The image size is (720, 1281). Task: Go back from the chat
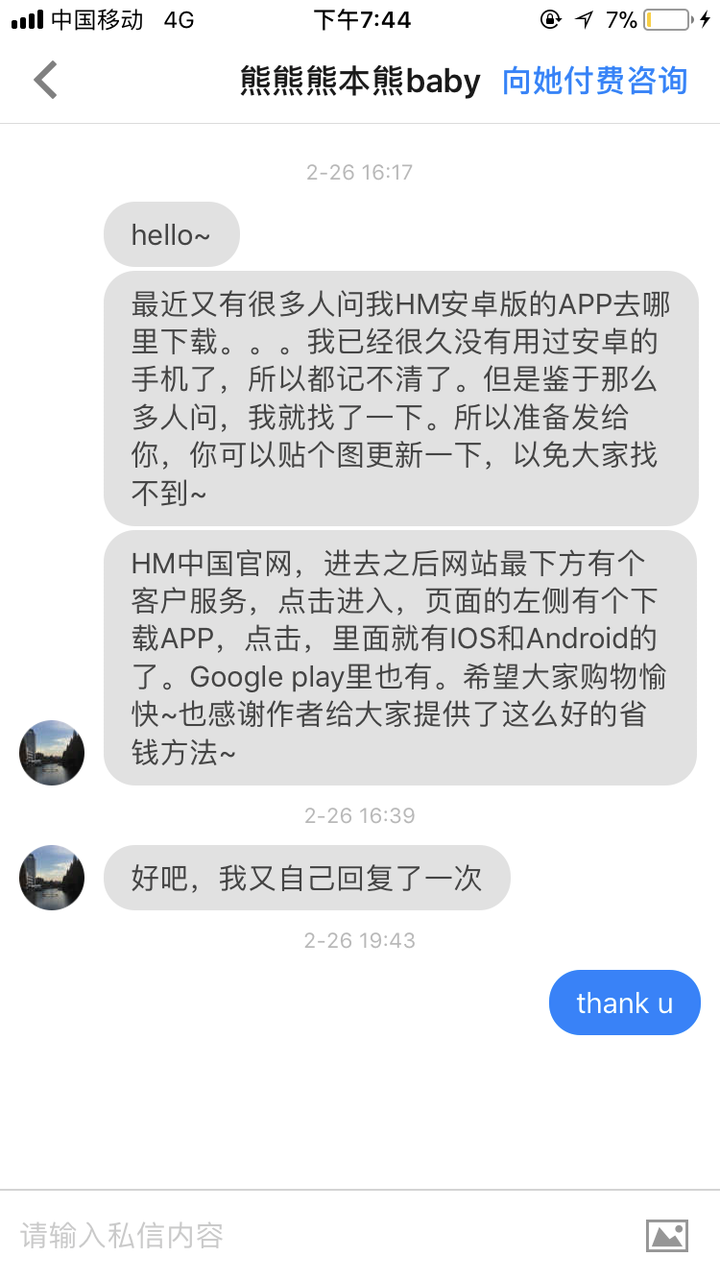tap(45, 80)
